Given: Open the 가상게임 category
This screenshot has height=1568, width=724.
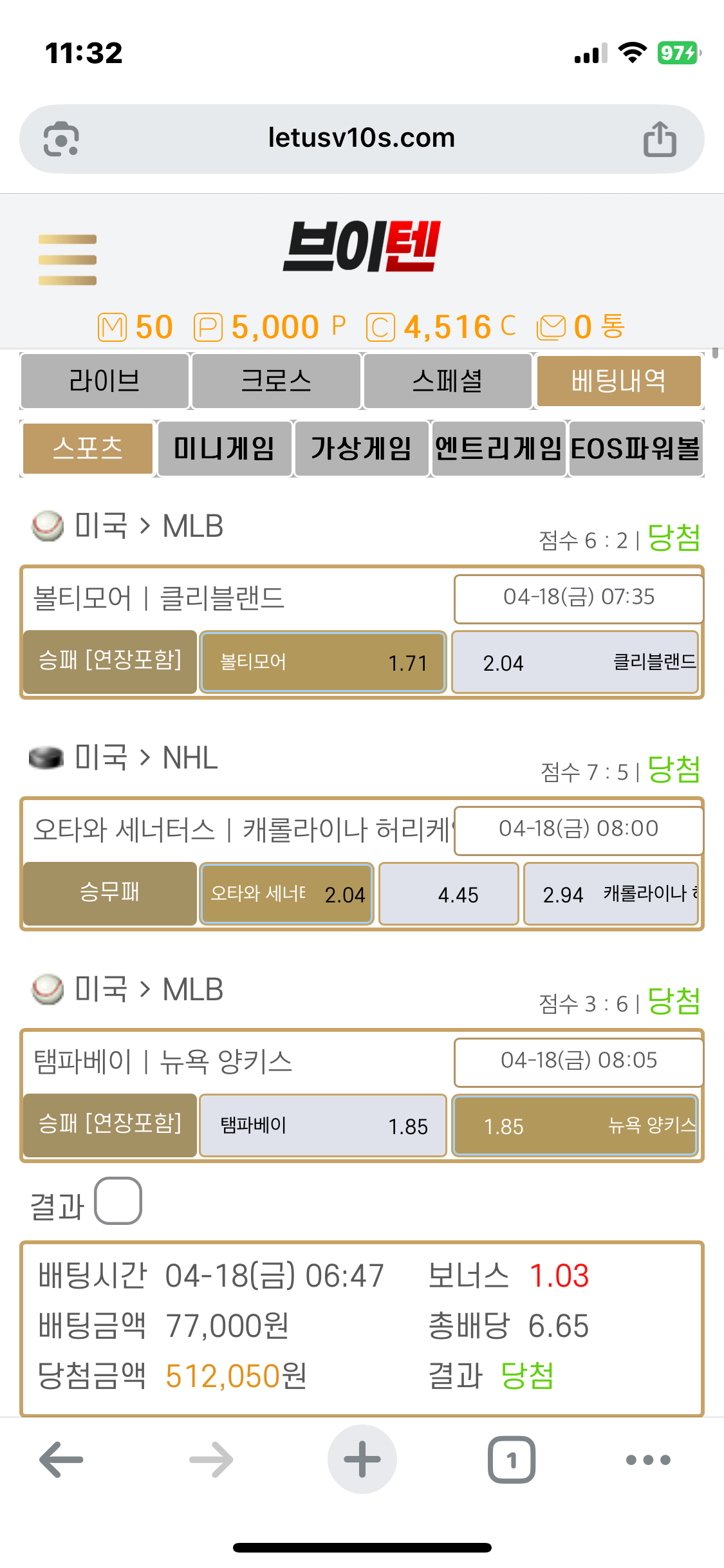Looking at the screenshot, I should coord(362,448).
